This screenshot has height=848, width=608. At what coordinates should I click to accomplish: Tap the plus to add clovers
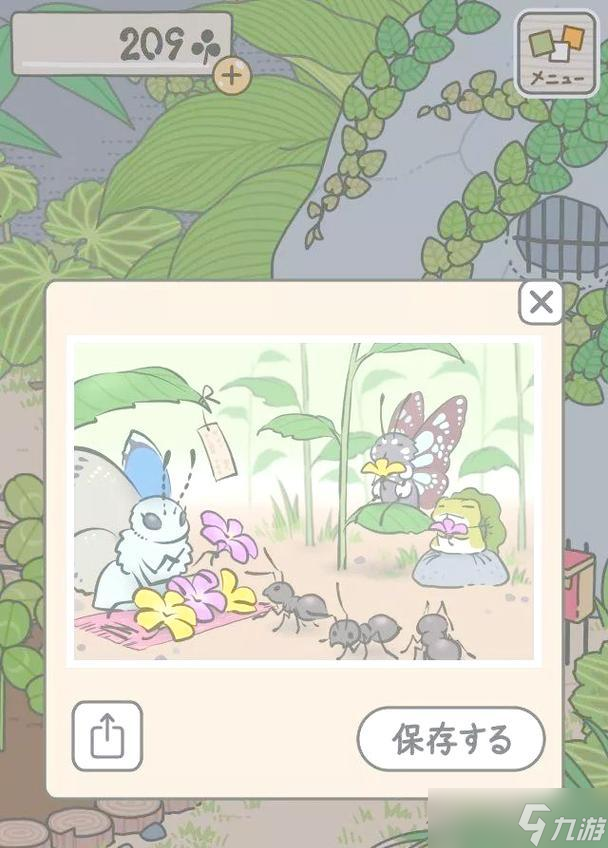[x=232, y=75]
